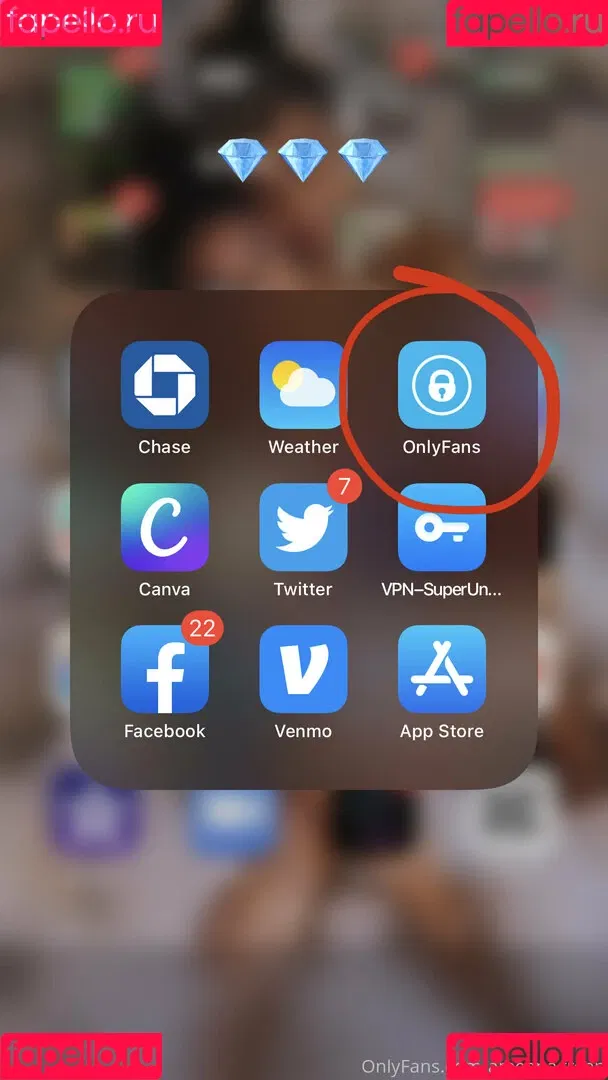Start the VPN–SuperUn... app
The image size is (608, 1080).
click(442, 527)
